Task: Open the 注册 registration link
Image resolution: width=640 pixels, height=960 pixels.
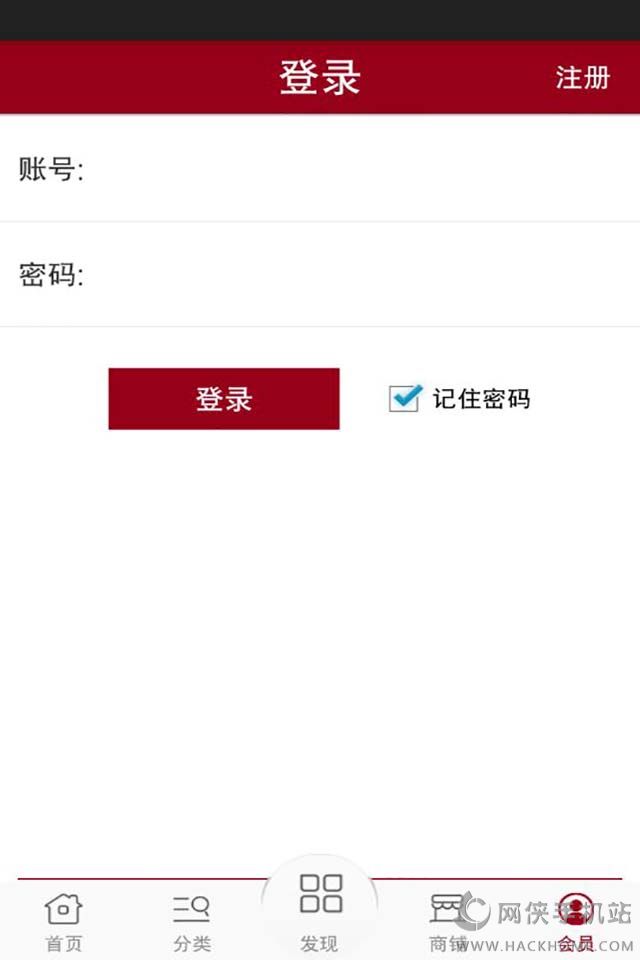Action: [x=582, y=78]
